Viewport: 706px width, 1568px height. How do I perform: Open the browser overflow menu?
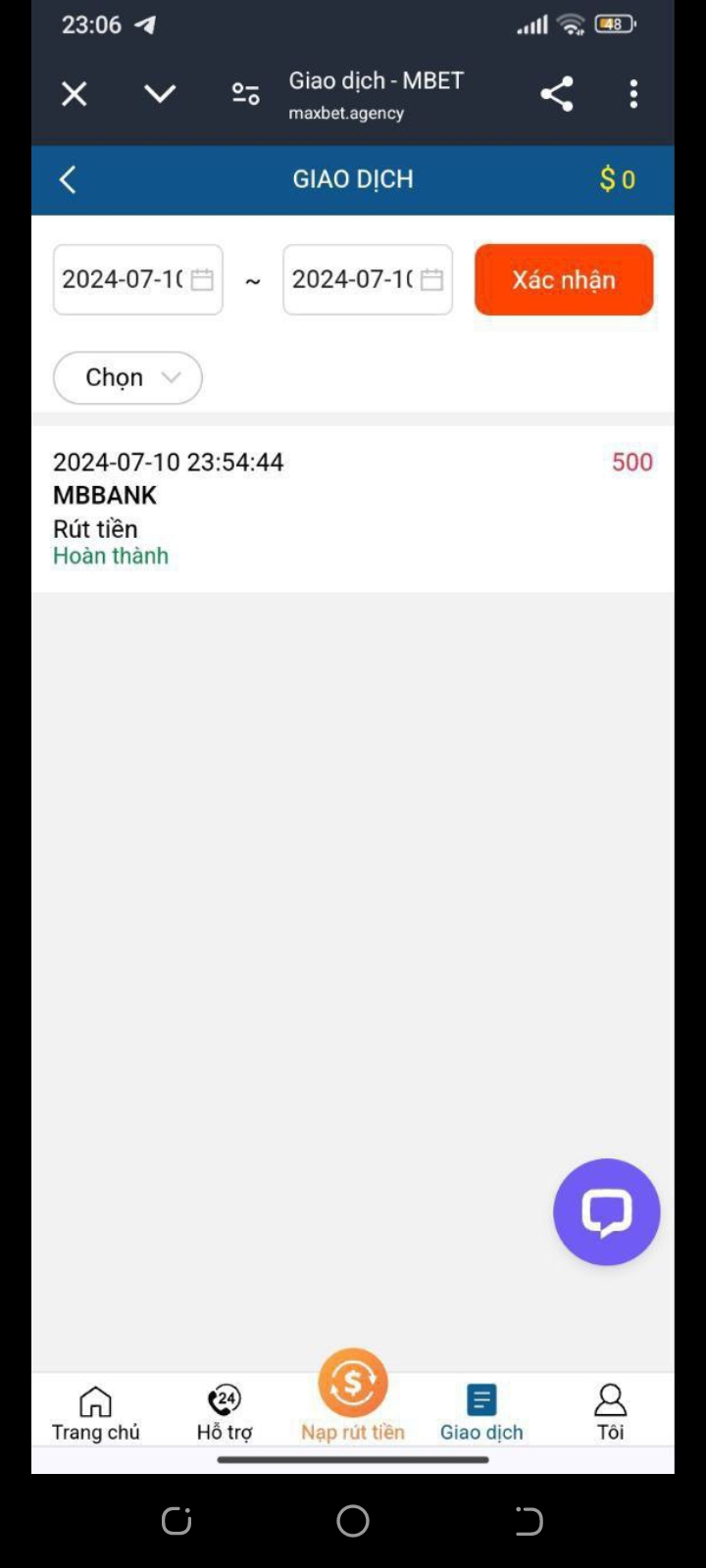coord(634,94)
